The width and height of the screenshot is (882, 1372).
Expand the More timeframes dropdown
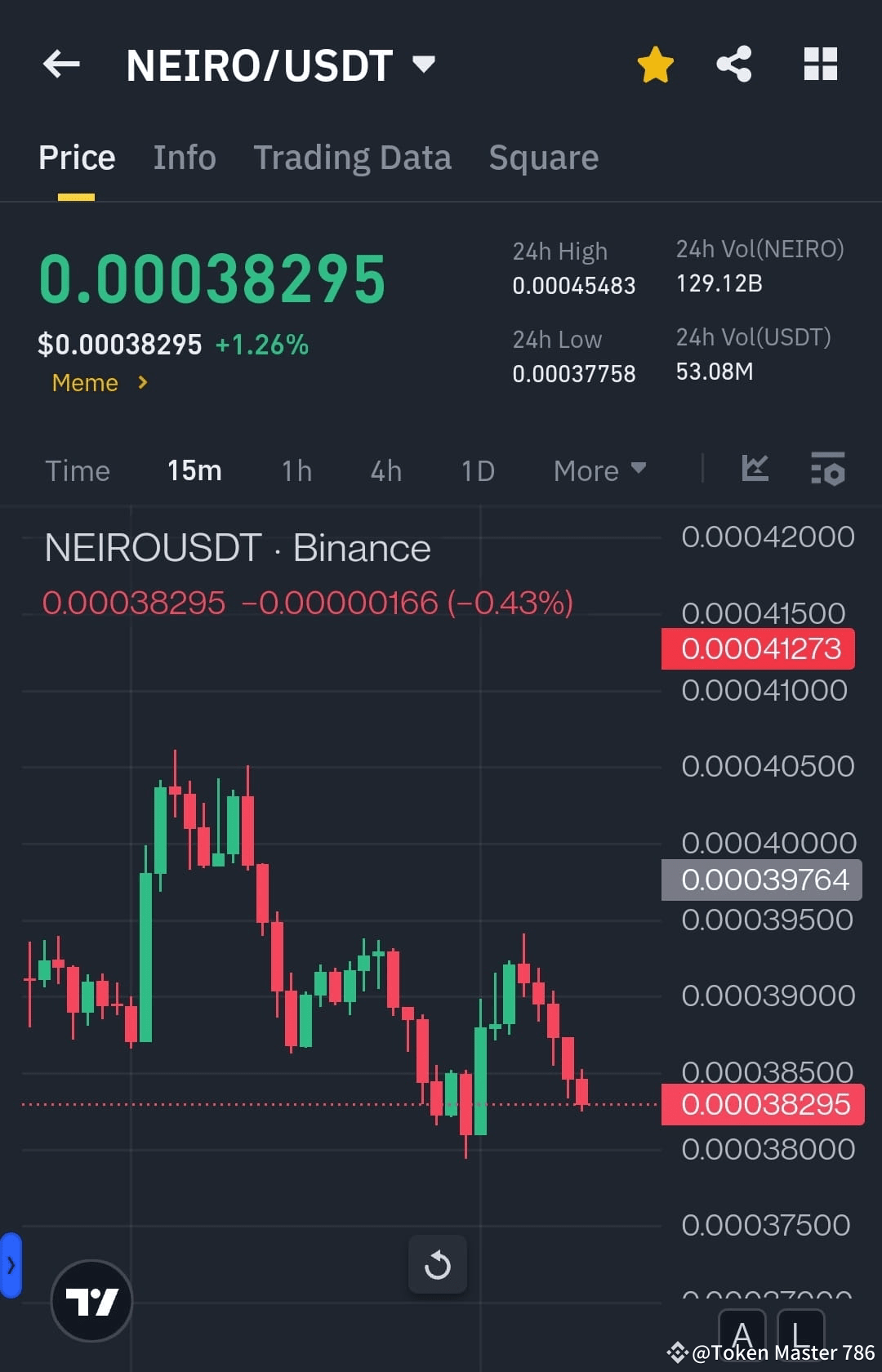point(599,470)
